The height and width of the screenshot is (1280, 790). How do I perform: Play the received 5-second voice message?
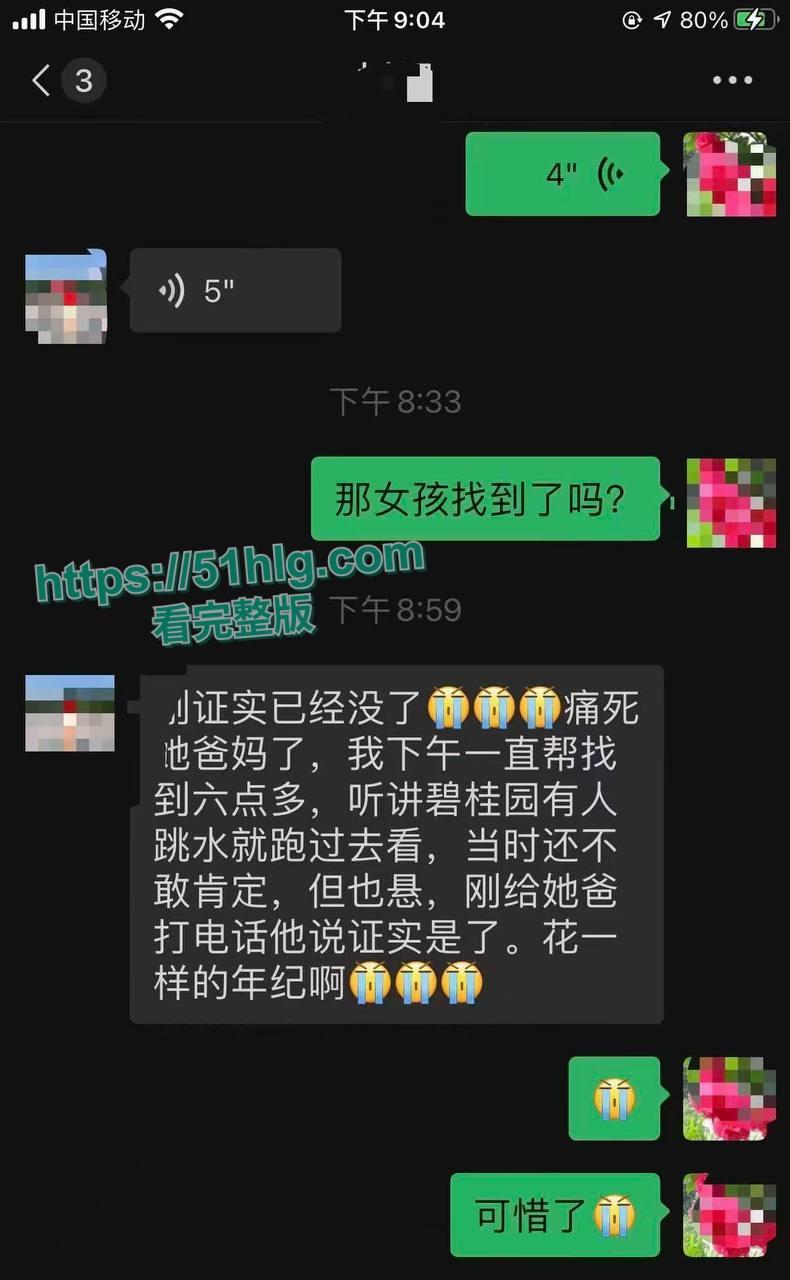[235, 291]
